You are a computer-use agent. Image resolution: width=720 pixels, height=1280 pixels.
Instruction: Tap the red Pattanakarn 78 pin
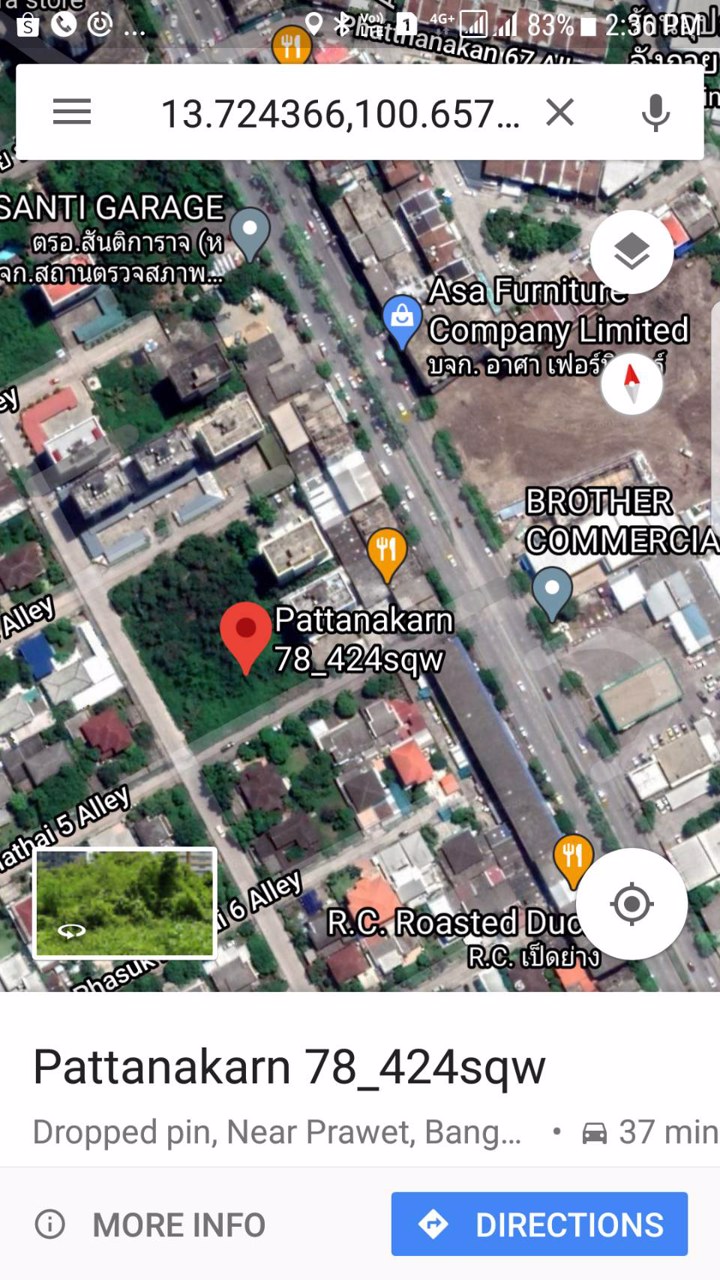click(x=245, y=636)
